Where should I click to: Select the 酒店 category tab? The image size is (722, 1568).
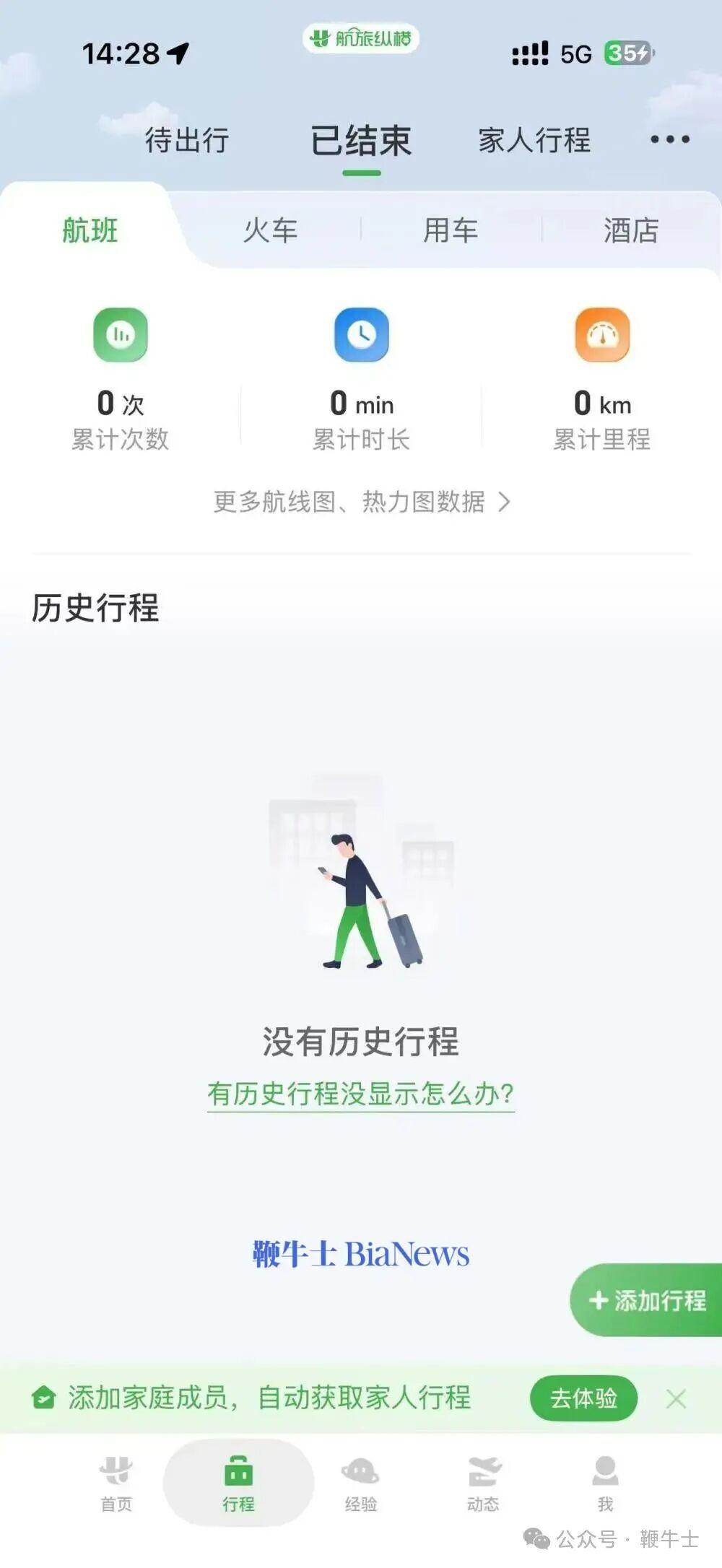630,231
